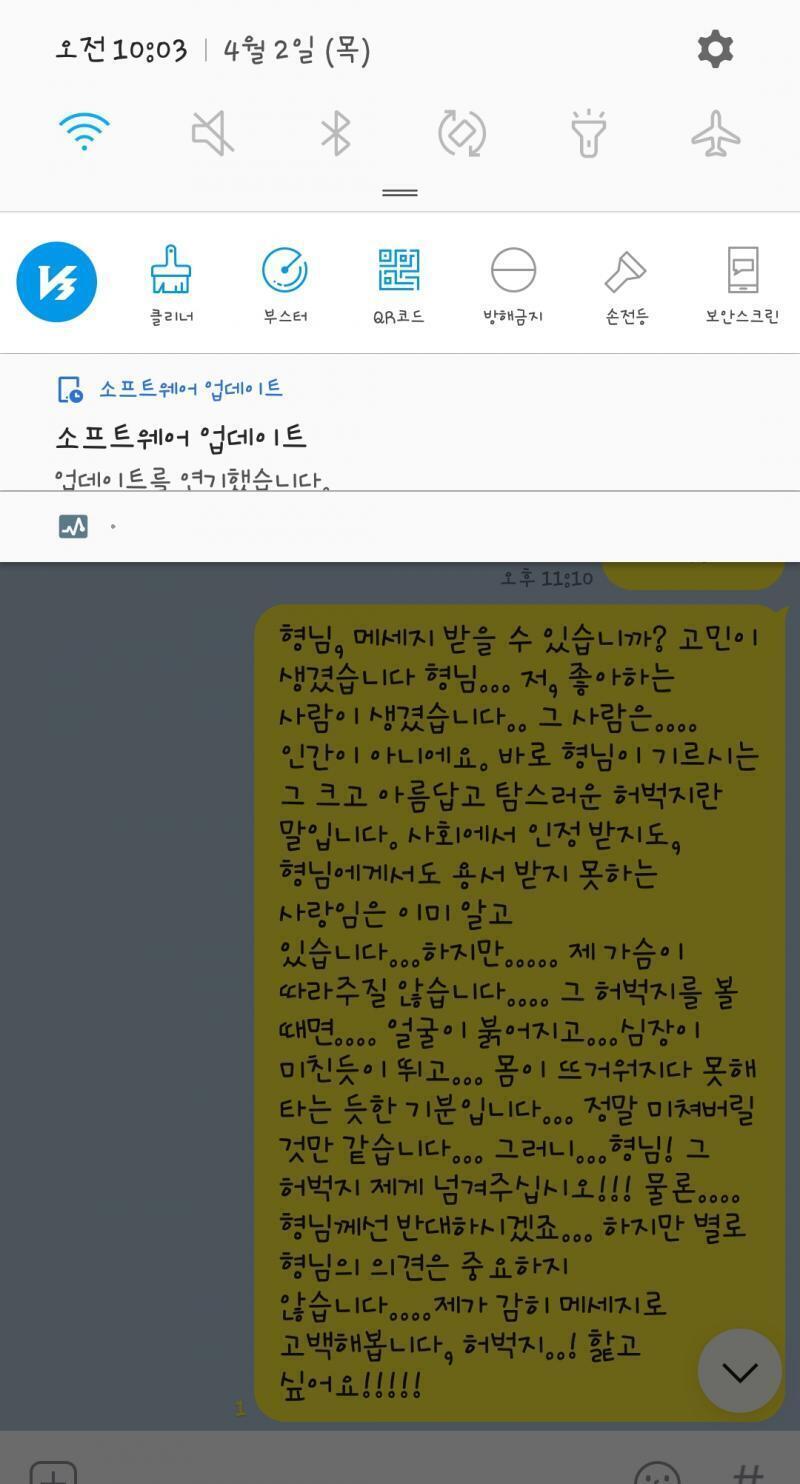Toggle Wi-Fi quick setting
800x1484 pixels.
(x=84, y=132)
